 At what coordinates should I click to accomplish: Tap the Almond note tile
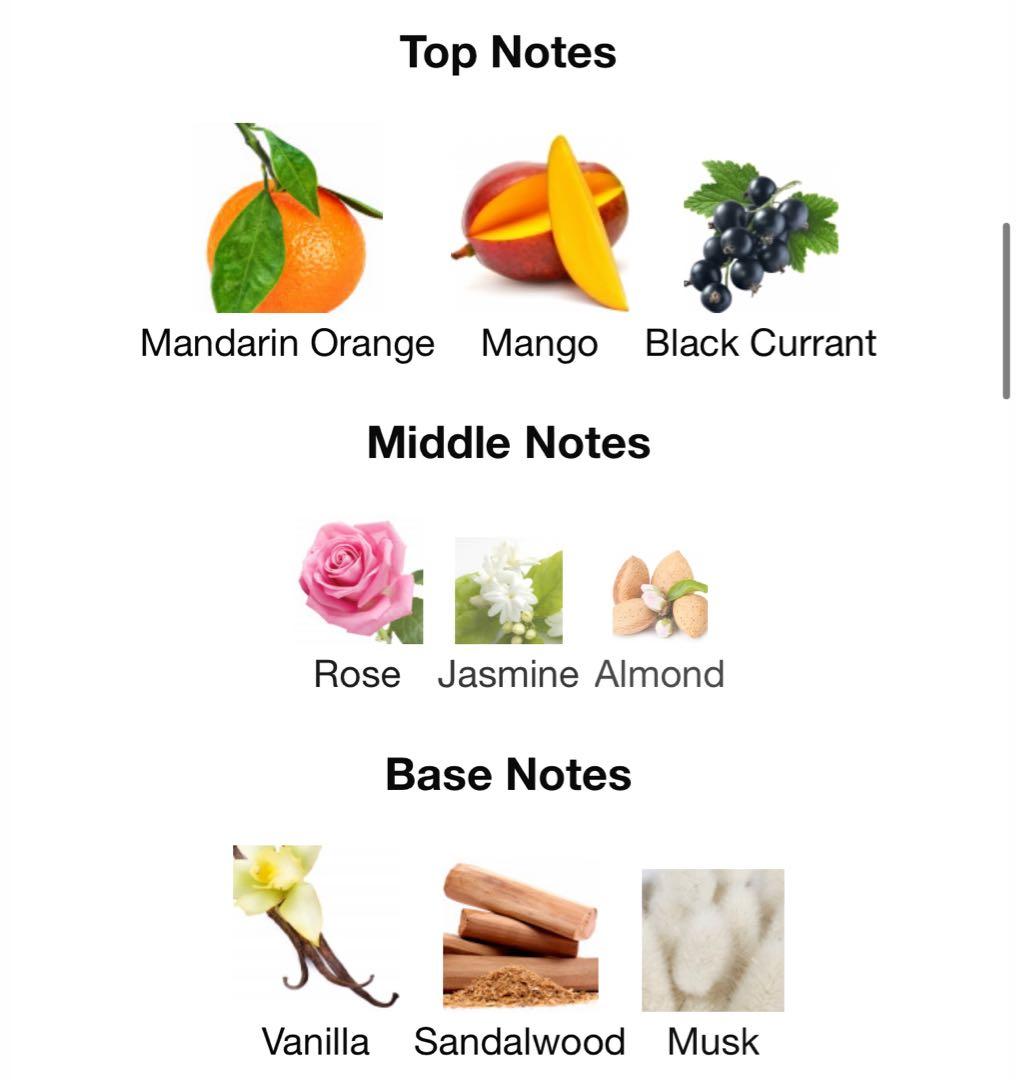pos(660,595)
